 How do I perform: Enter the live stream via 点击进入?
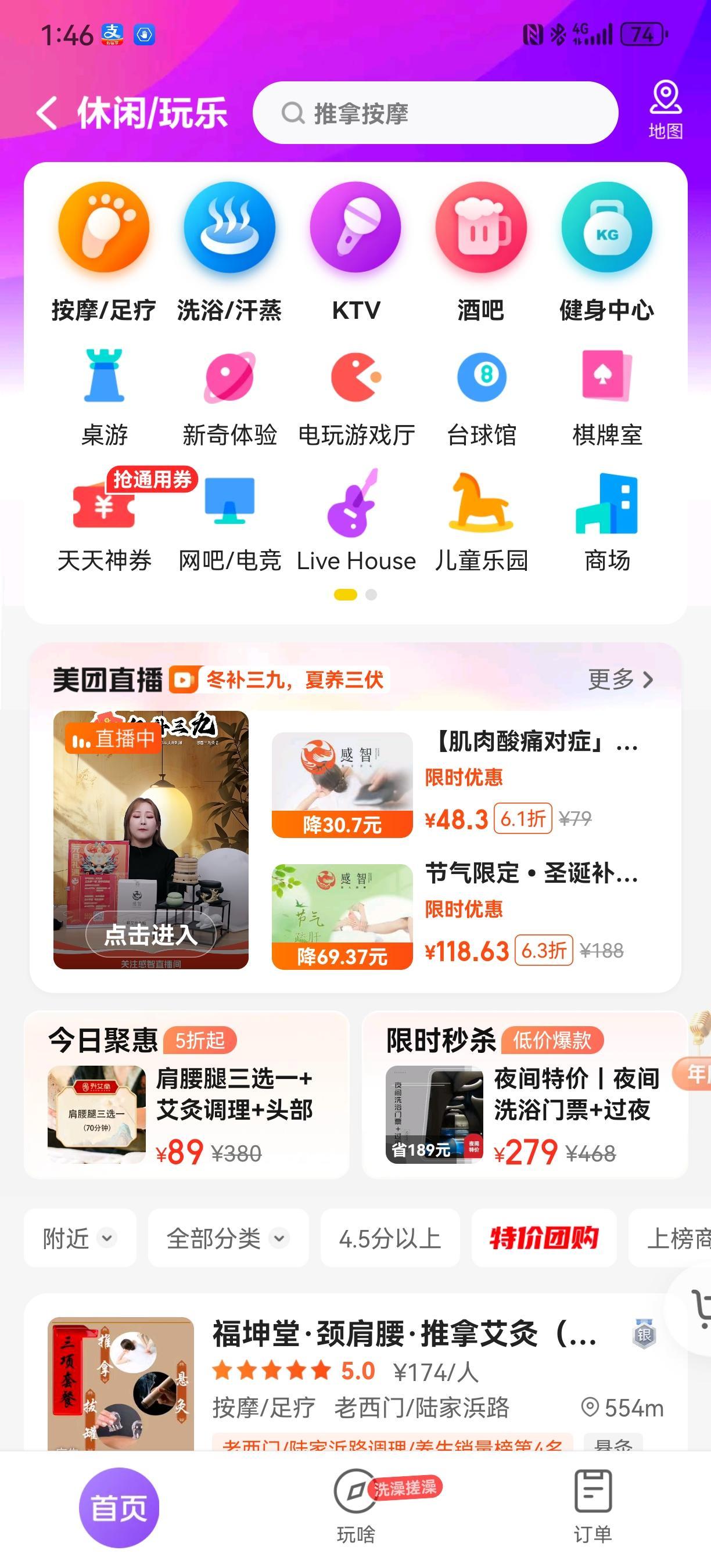pyautogui.click(x=150, y=934)
